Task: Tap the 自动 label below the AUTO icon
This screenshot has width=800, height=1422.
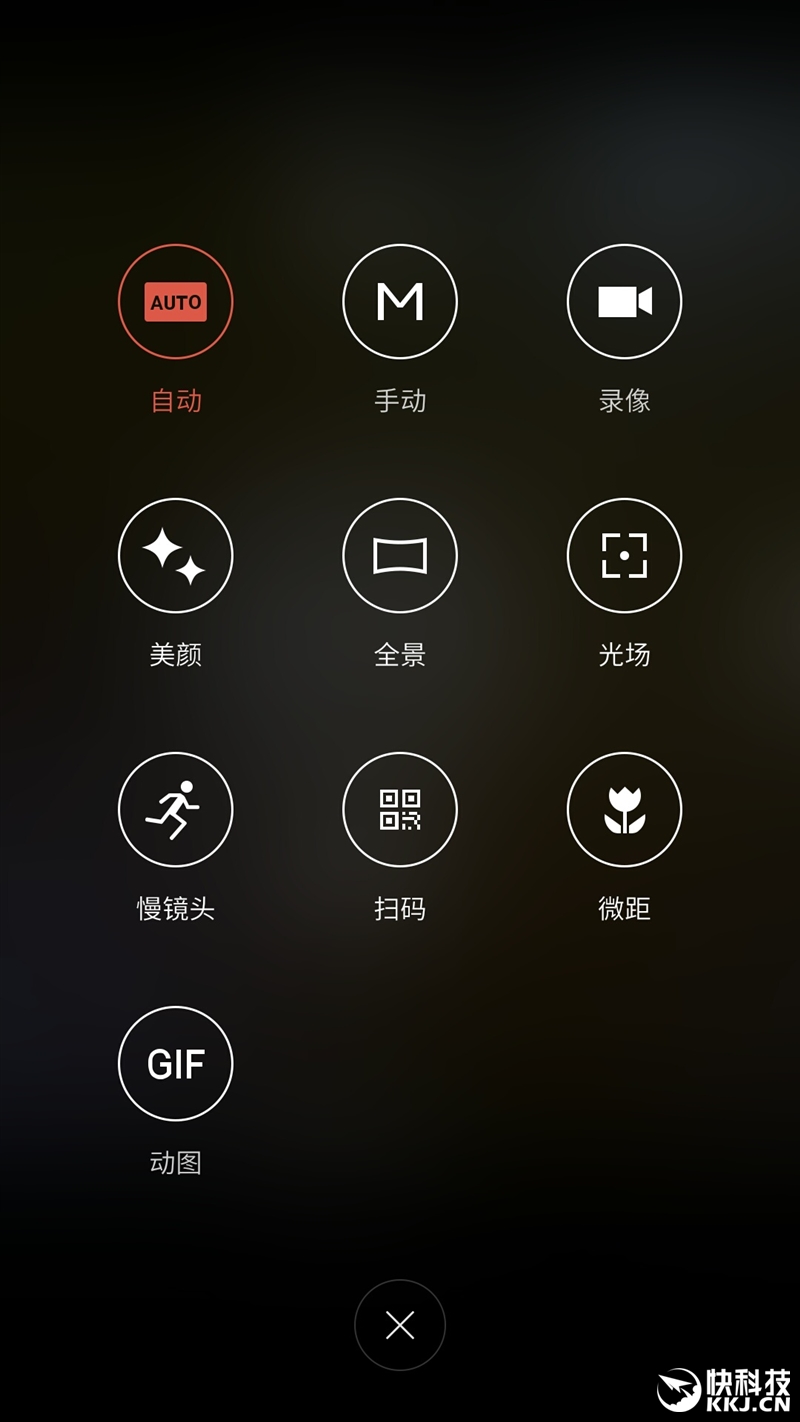Action: pyautogui.click(x=176, y=400)
